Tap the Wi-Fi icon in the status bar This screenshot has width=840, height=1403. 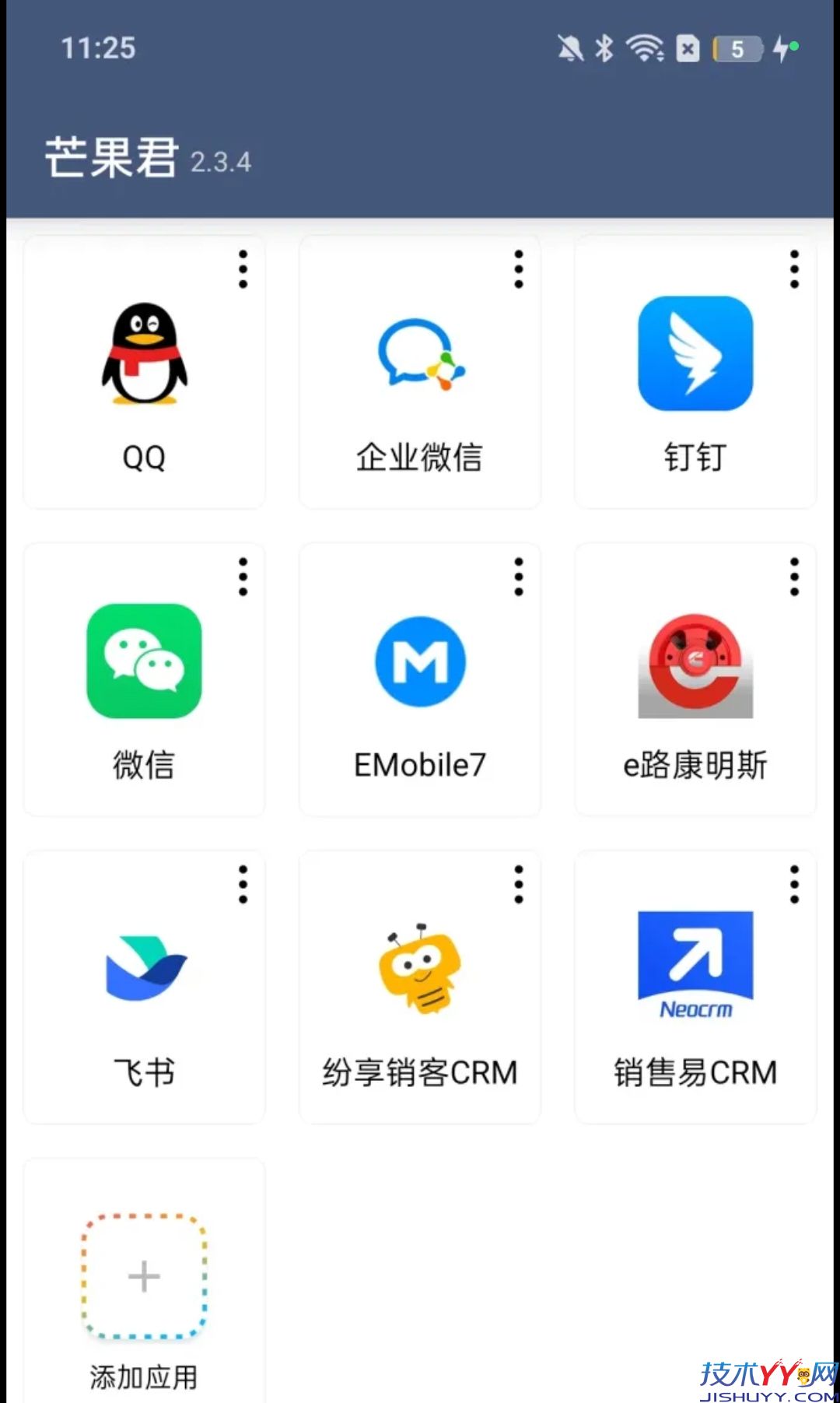(x=644, y=48)
